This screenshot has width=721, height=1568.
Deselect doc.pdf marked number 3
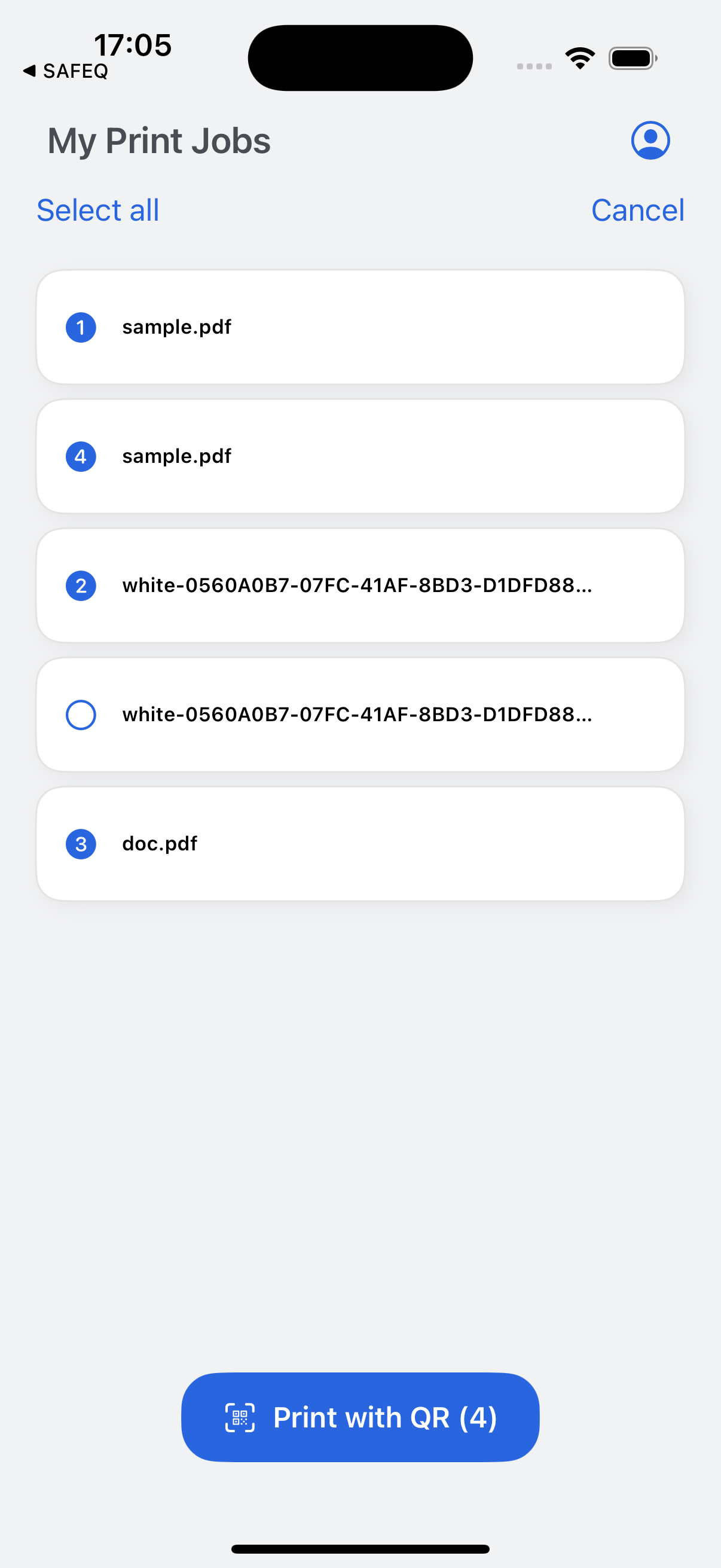point(81,844)
